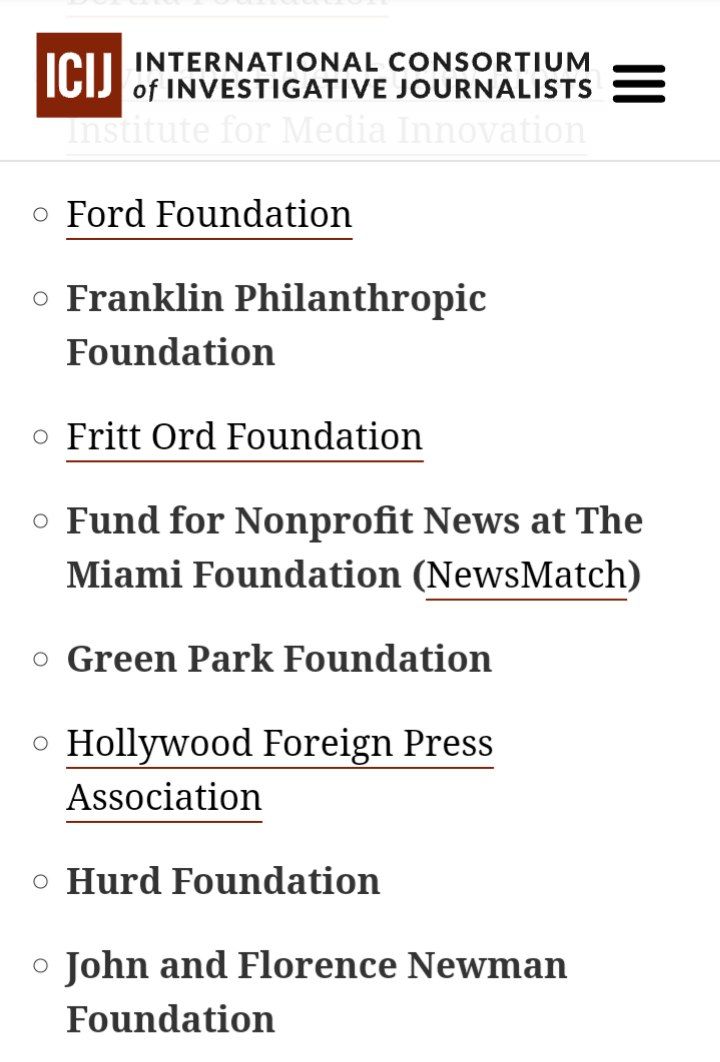The image size is (720, 1062).
Task: Open the hamburger navigation menu
Action: pos(638,84)
